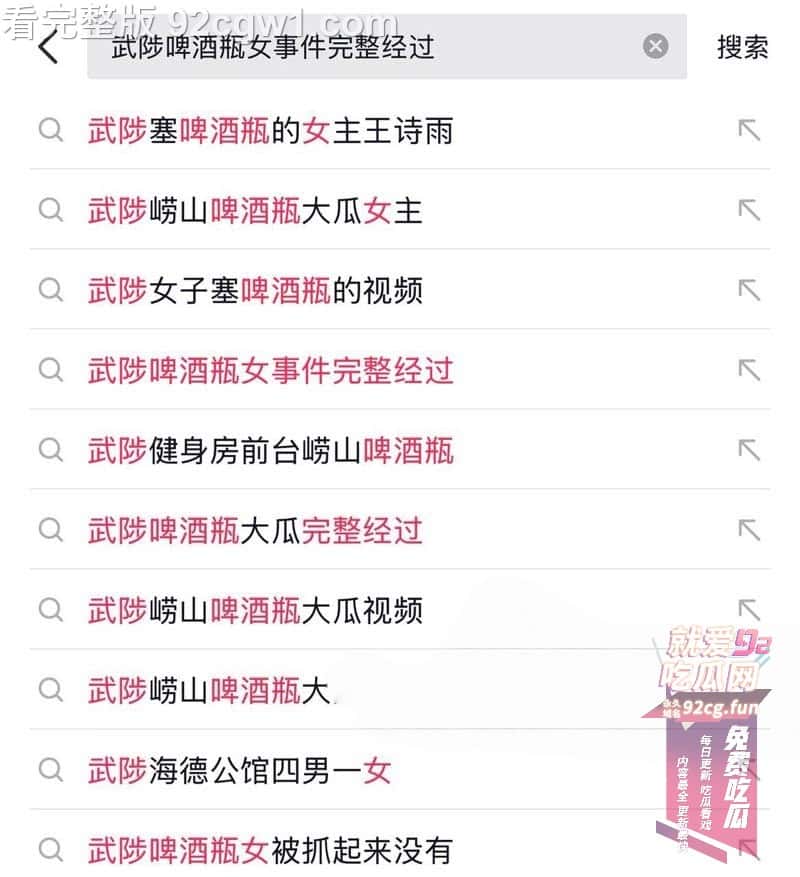The image size is (800, 877).
Task: Select suggestion 武陟崂山啤酒瓶大瓜女主
Action: tap(255, 210)
